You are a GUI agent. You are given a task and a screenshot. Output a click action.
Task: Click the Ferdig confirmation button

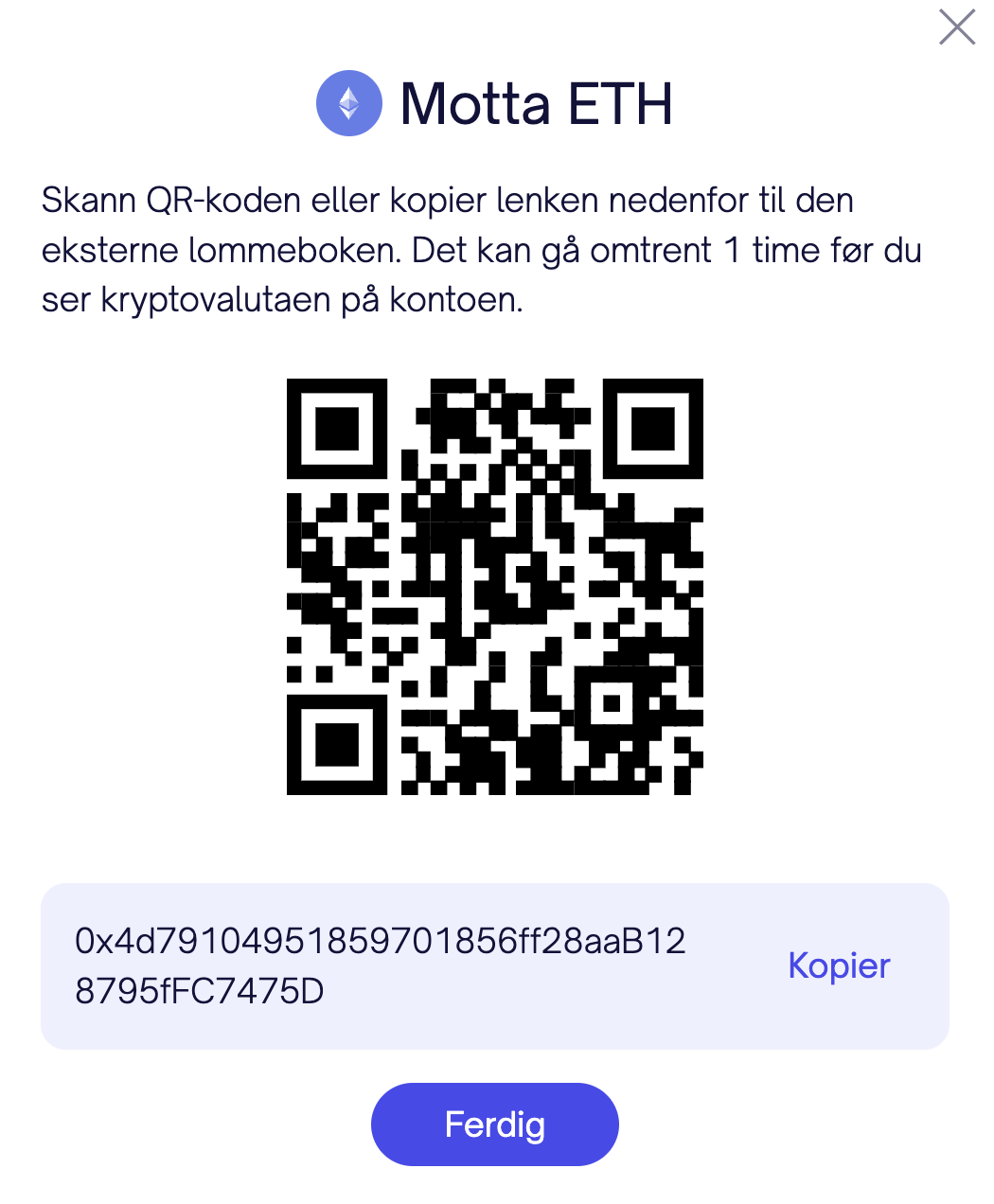(494, 1124)
